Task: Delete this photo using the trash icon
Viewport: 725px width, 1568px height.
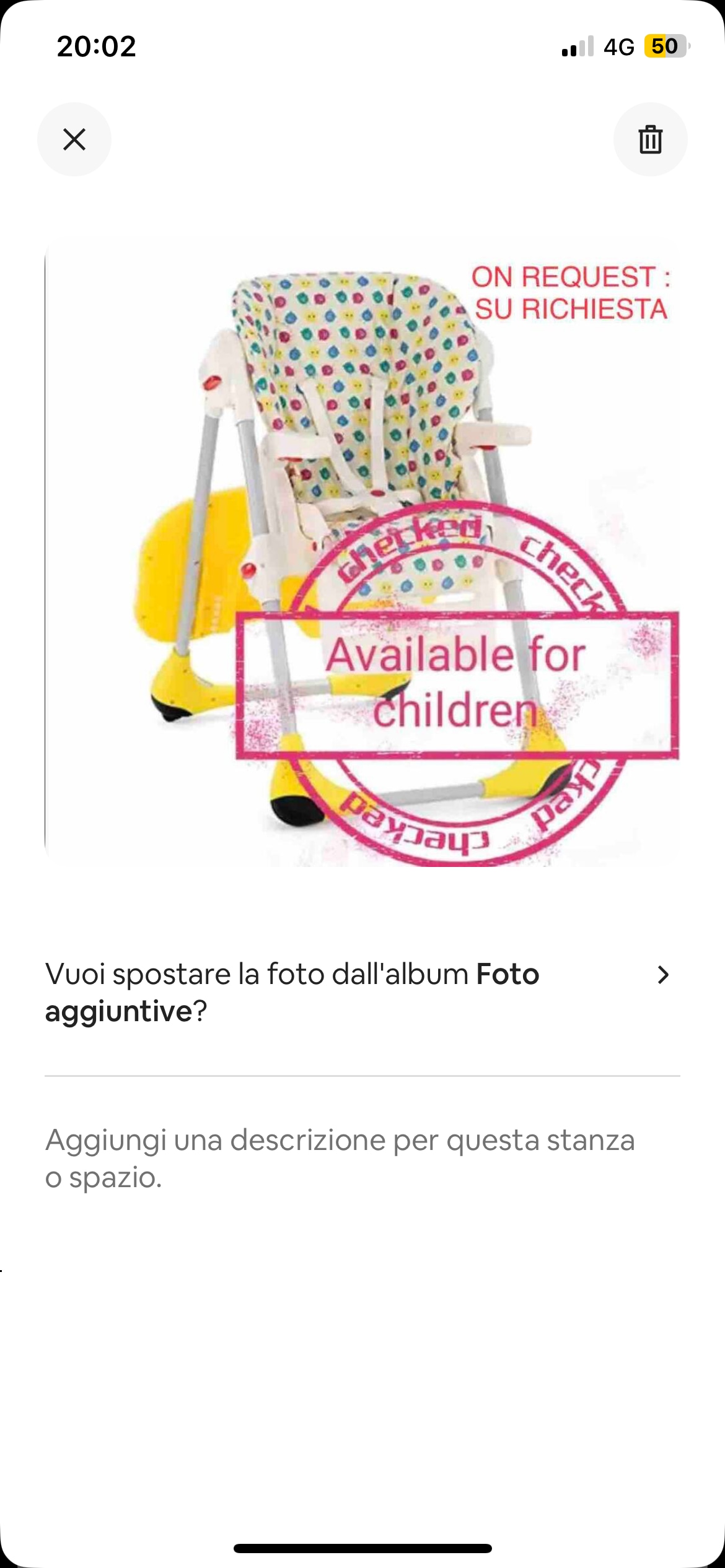Action: [x=650, y=139]
